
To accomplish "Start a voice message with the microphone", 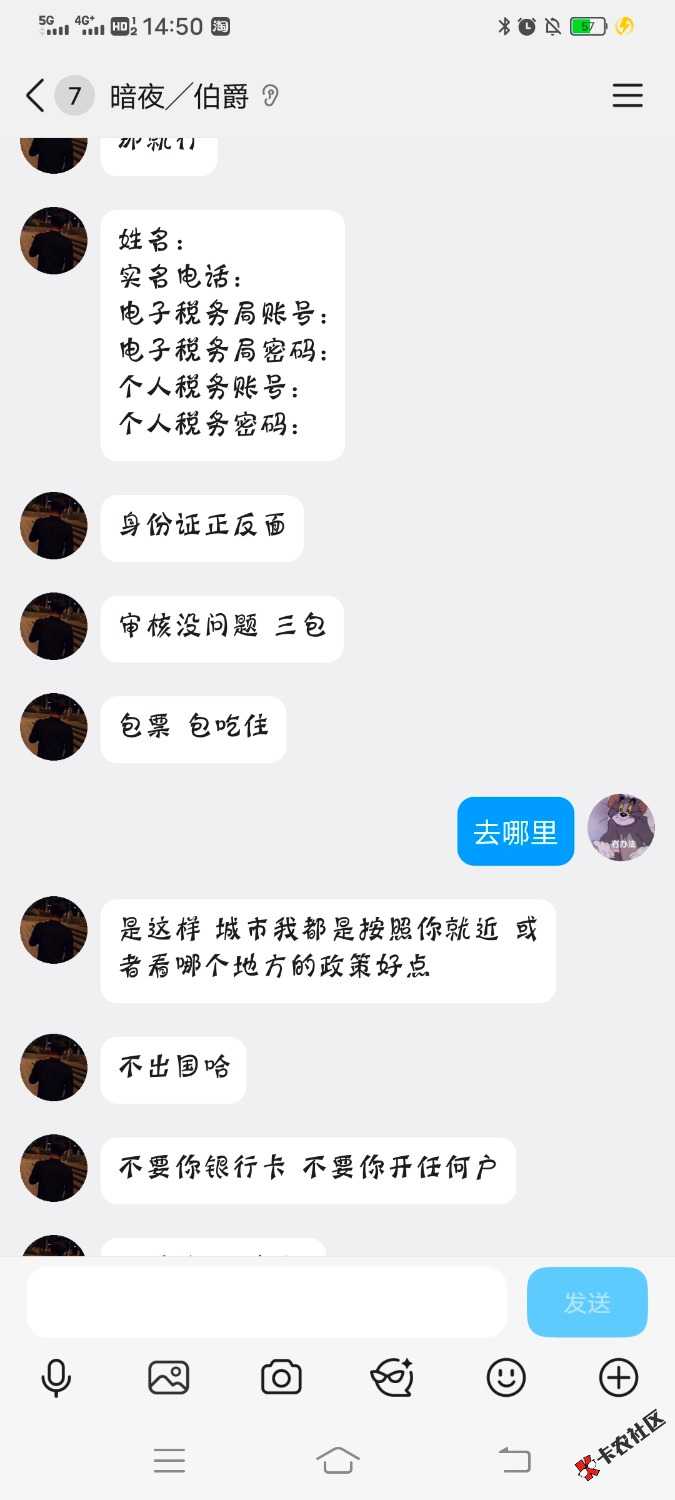I will (x=56, y=1378).
